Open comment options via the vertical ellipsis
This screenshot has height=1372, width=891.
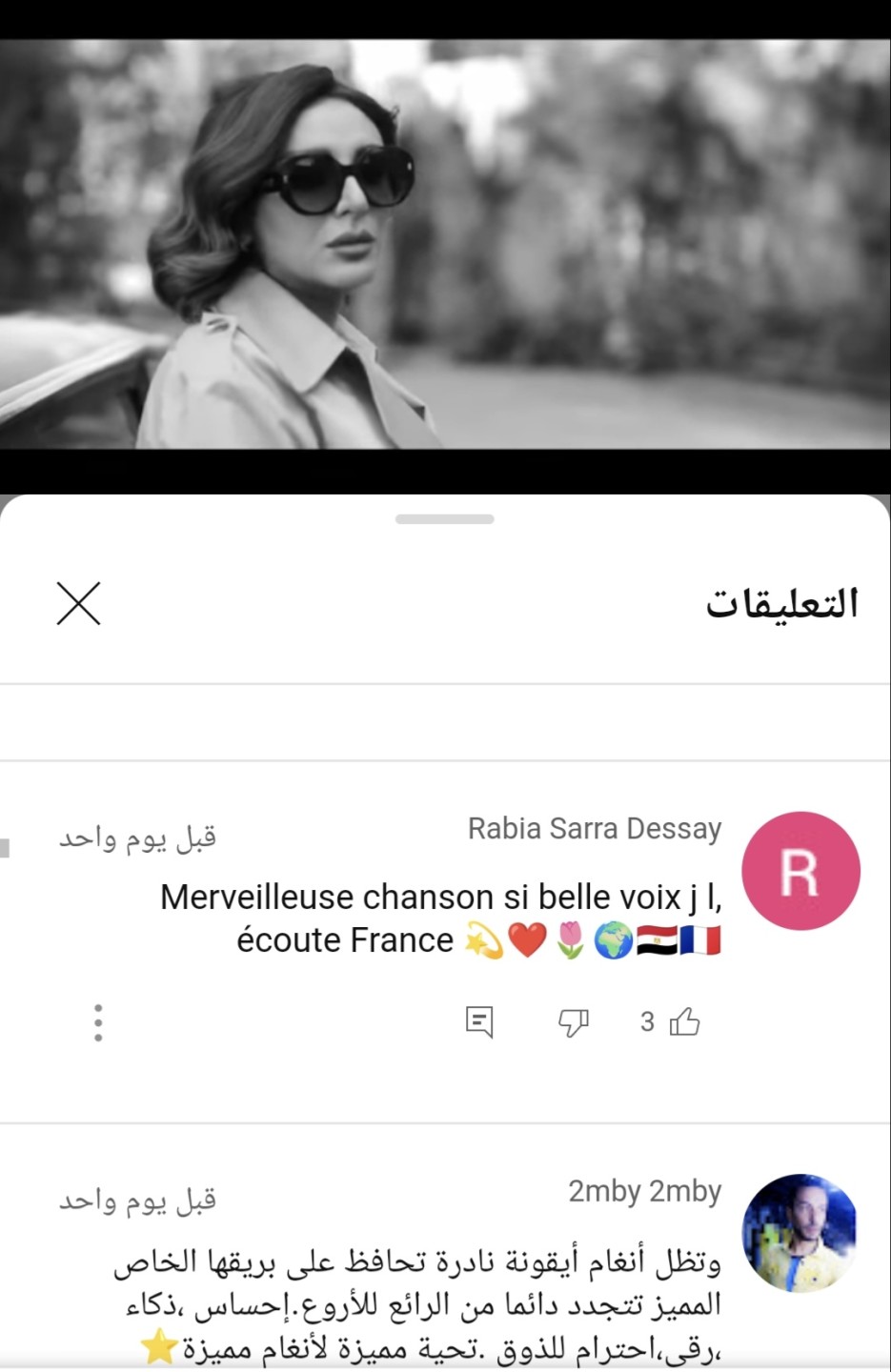coord(97,1021)
